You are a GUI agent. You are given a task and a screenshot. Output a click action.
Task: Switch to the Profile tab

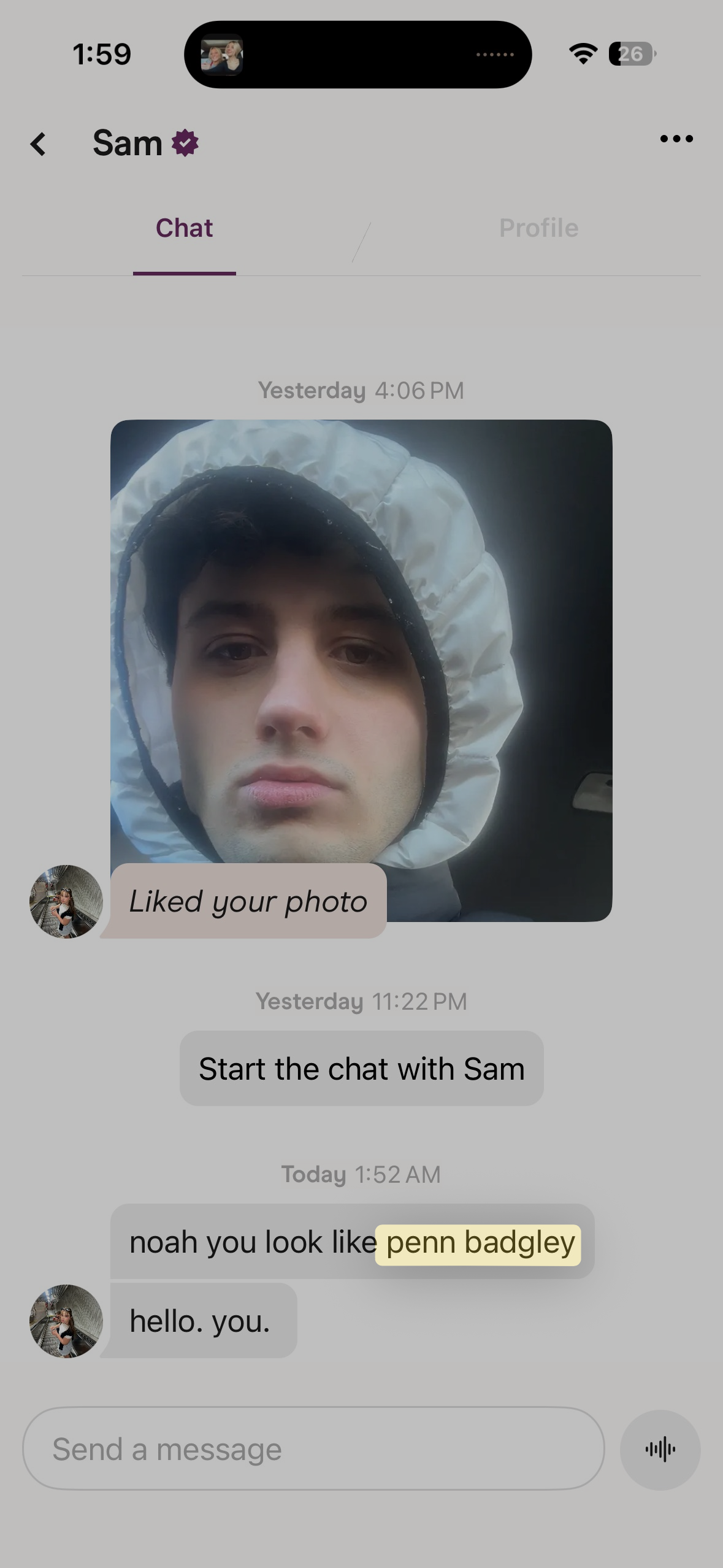pos(538,228)
